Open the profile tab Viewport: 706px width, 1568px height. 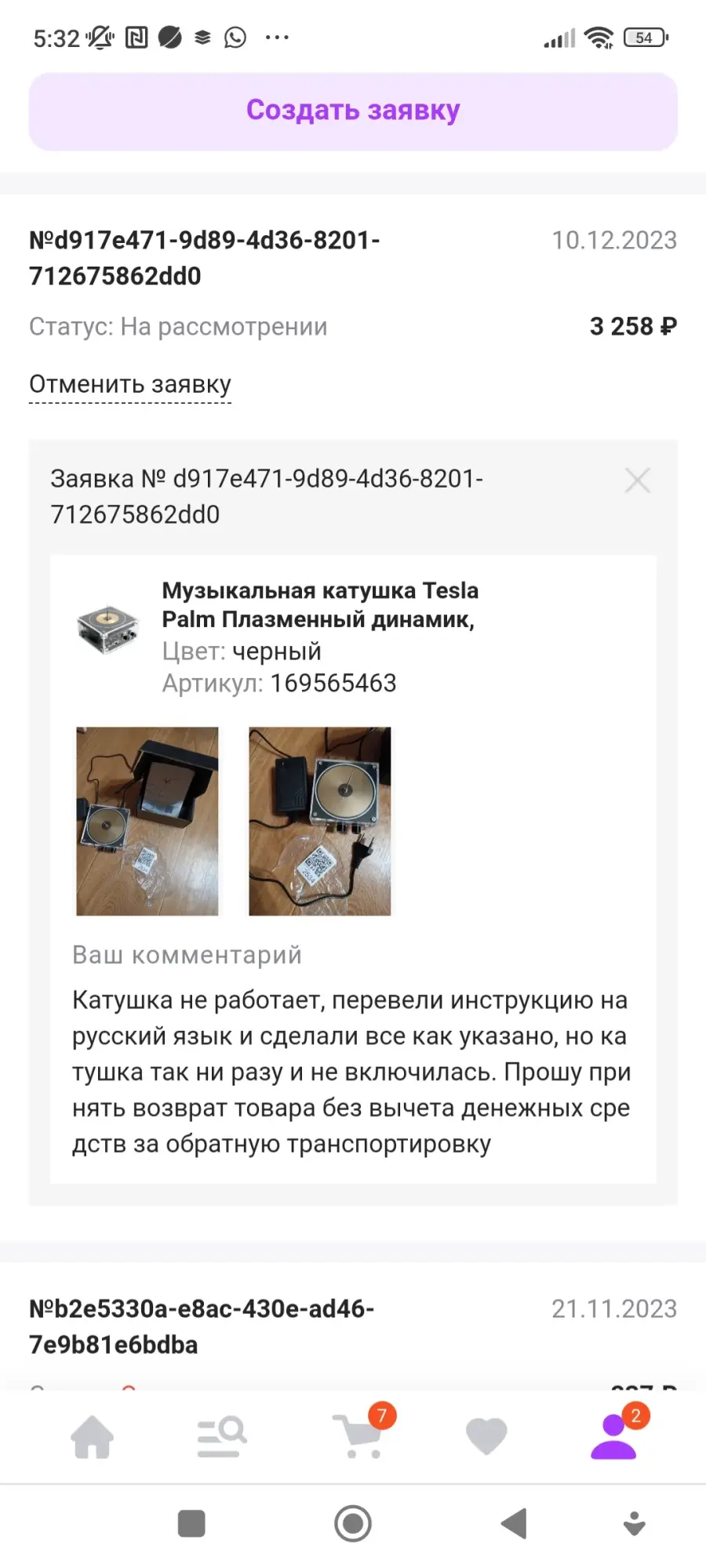coord(617,1435)
